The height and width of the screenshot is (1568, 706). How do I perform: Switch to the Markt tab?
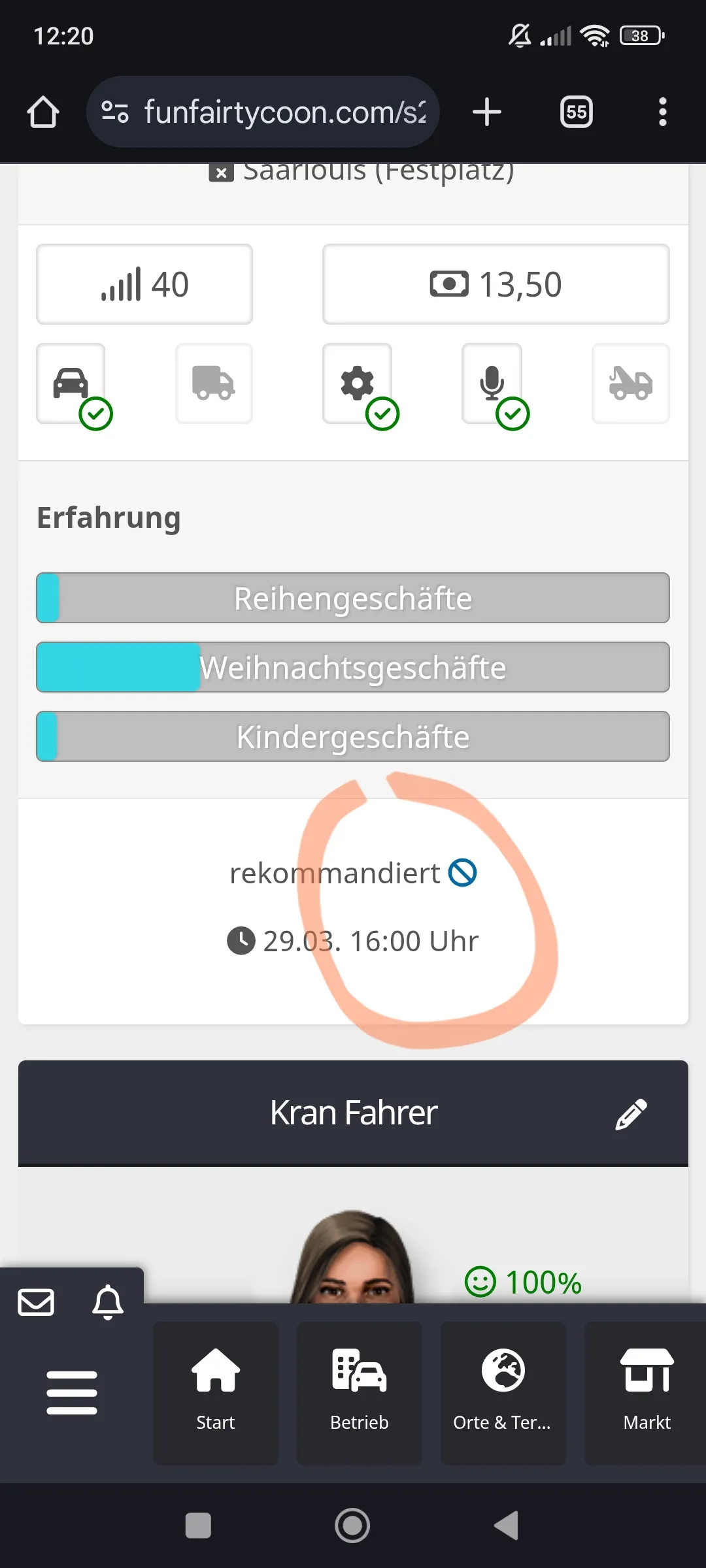(x=647, y=1392)
